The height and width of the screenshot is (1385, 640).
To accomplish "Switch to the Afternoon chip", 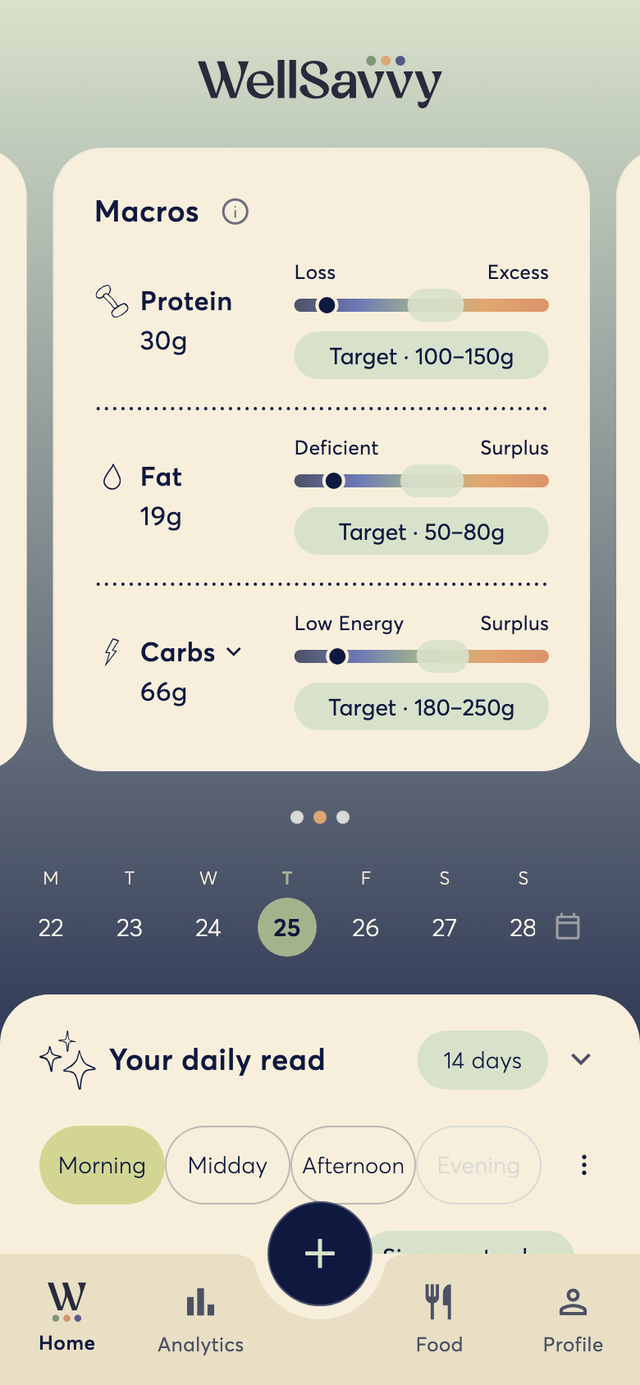I will [x=353, y=1165].
